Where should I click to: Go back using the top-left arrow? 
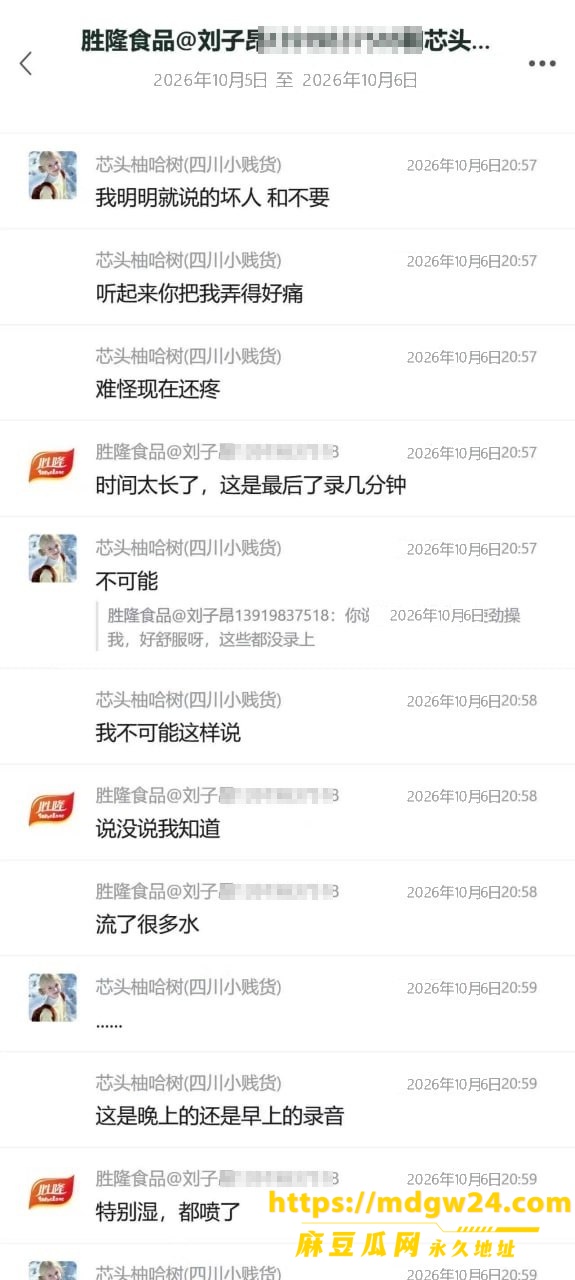click(x=26, y=64)
